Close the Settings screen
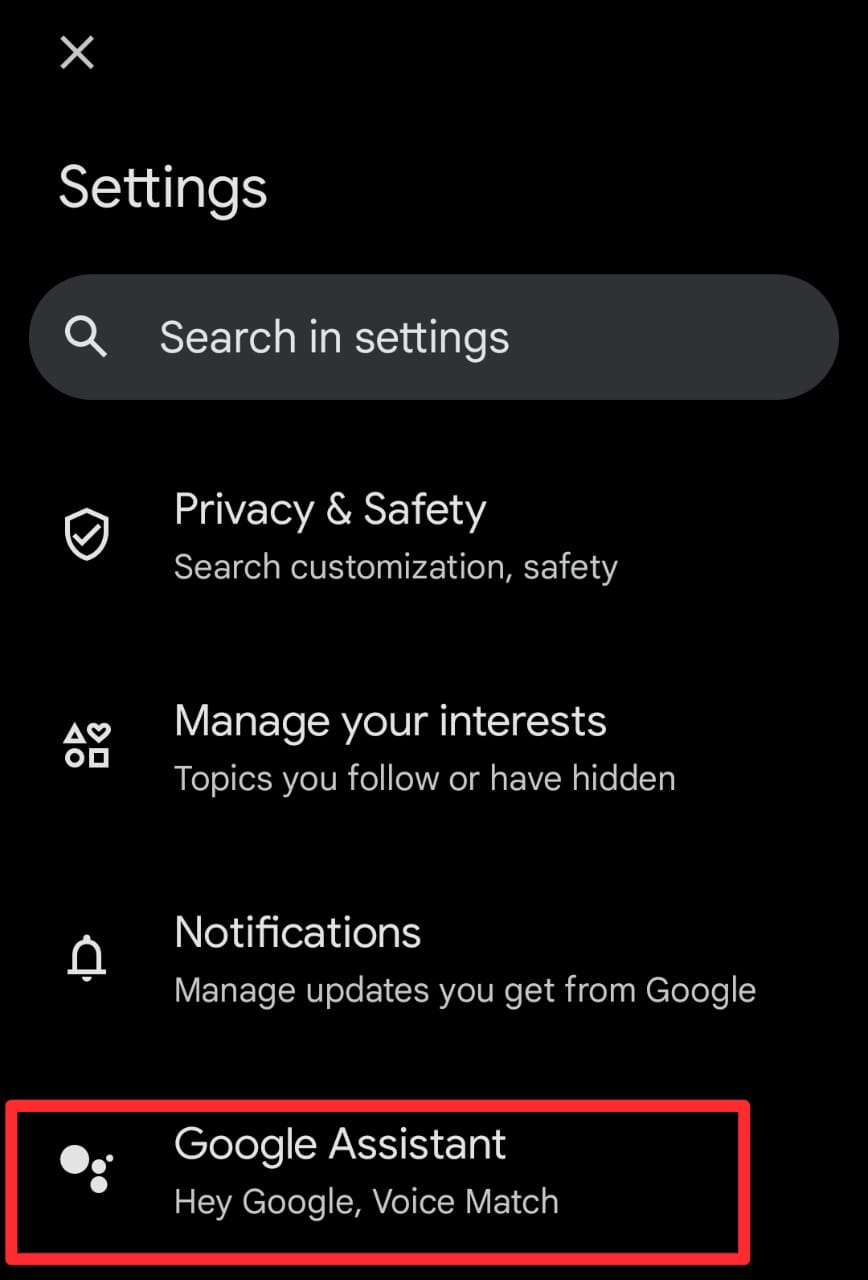The width and height of the screenshot is (868, 1280). pos(77,52)
